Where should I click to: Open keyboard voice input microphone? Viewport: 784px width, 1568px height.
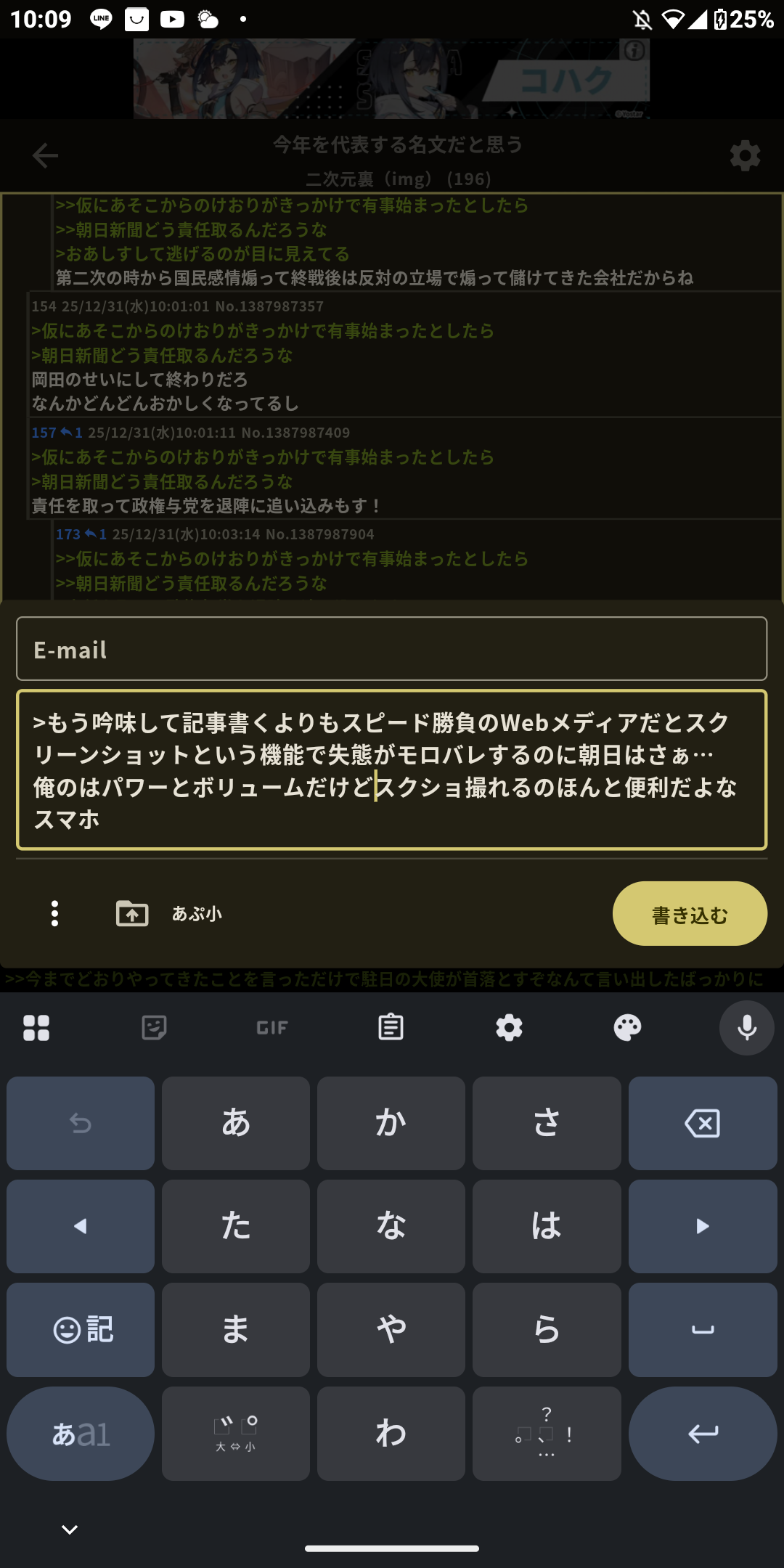point(746,1028)
